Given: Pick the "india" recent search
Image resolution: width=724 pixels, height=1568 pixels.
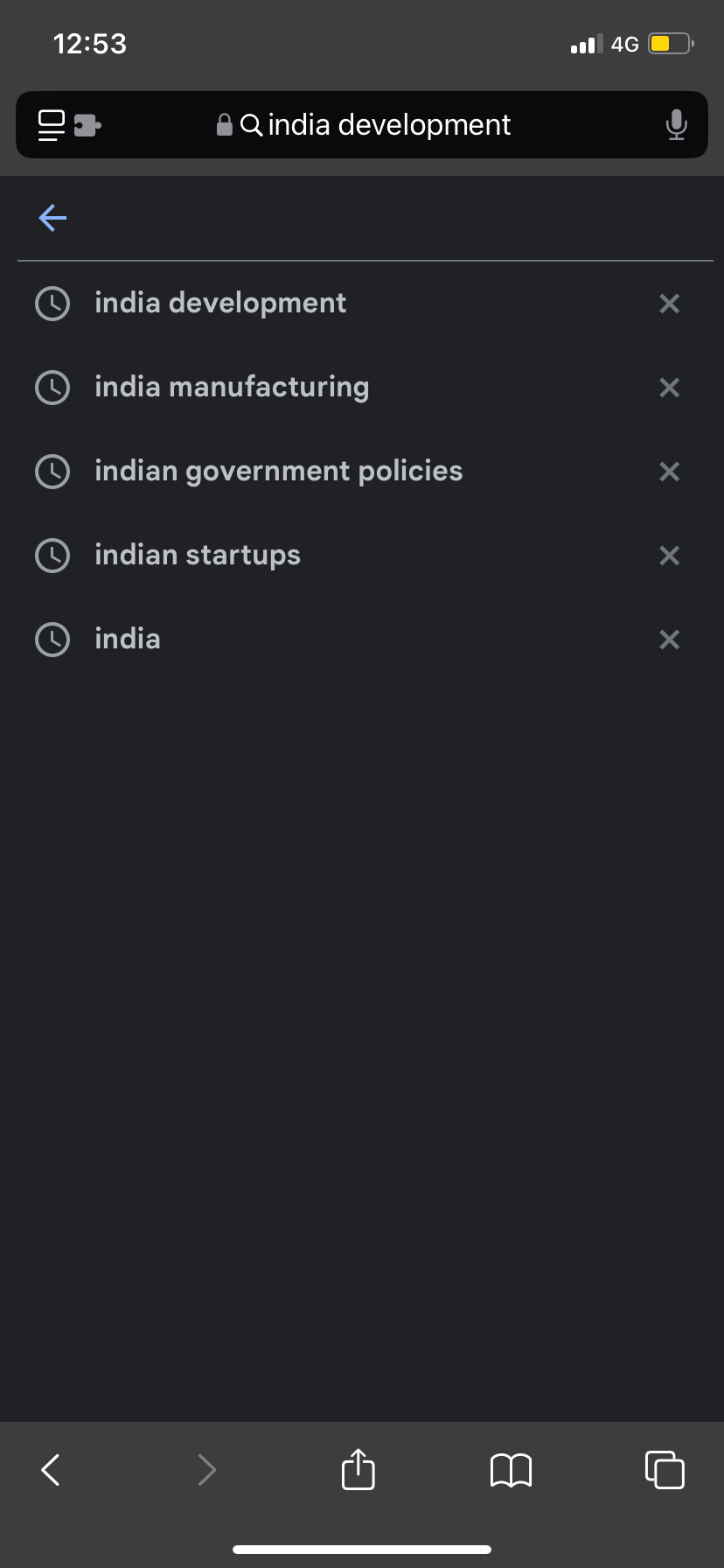Looking at the screenshot, I should (128, 640).
